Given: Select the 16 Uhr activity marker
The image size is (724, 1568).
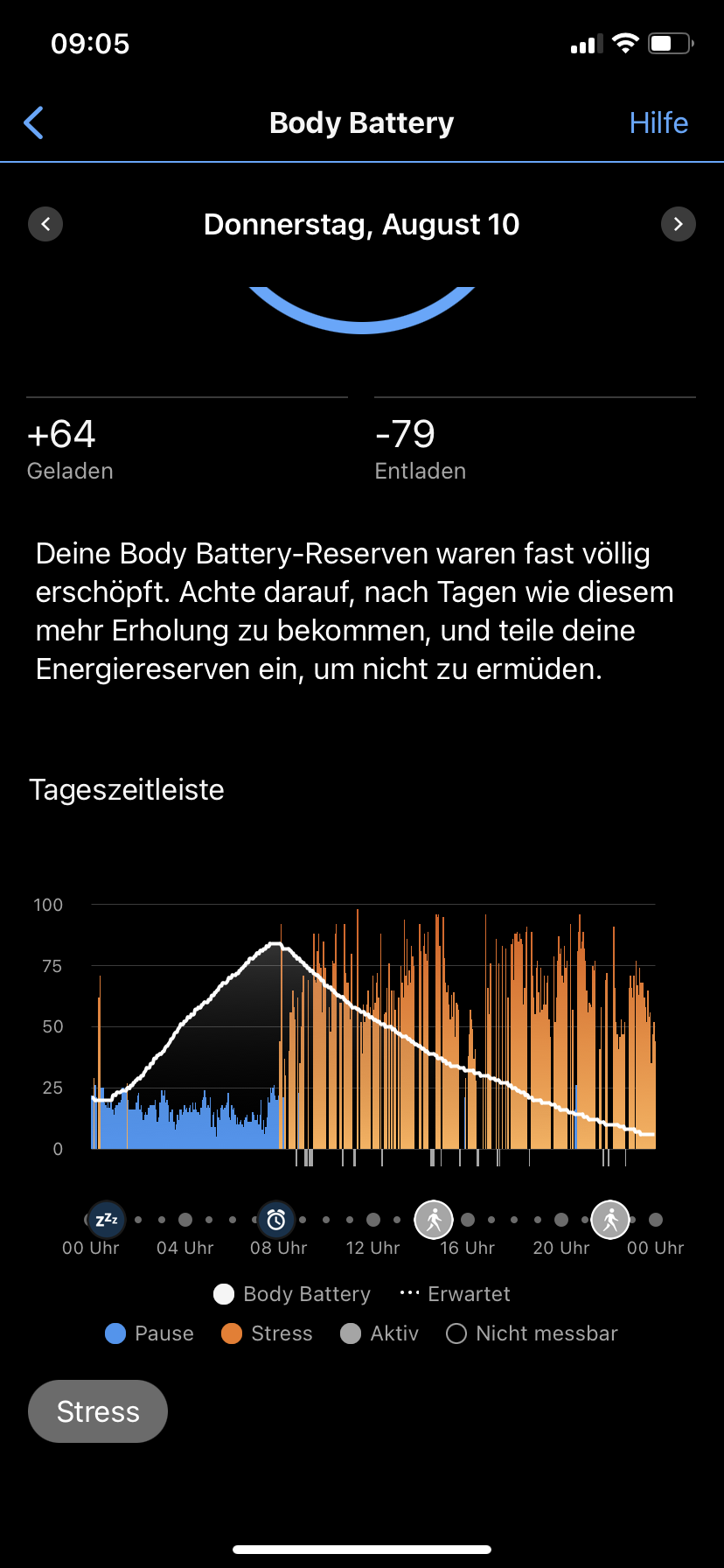Looking at the screenshot, I should click(x=434, y=1219).
